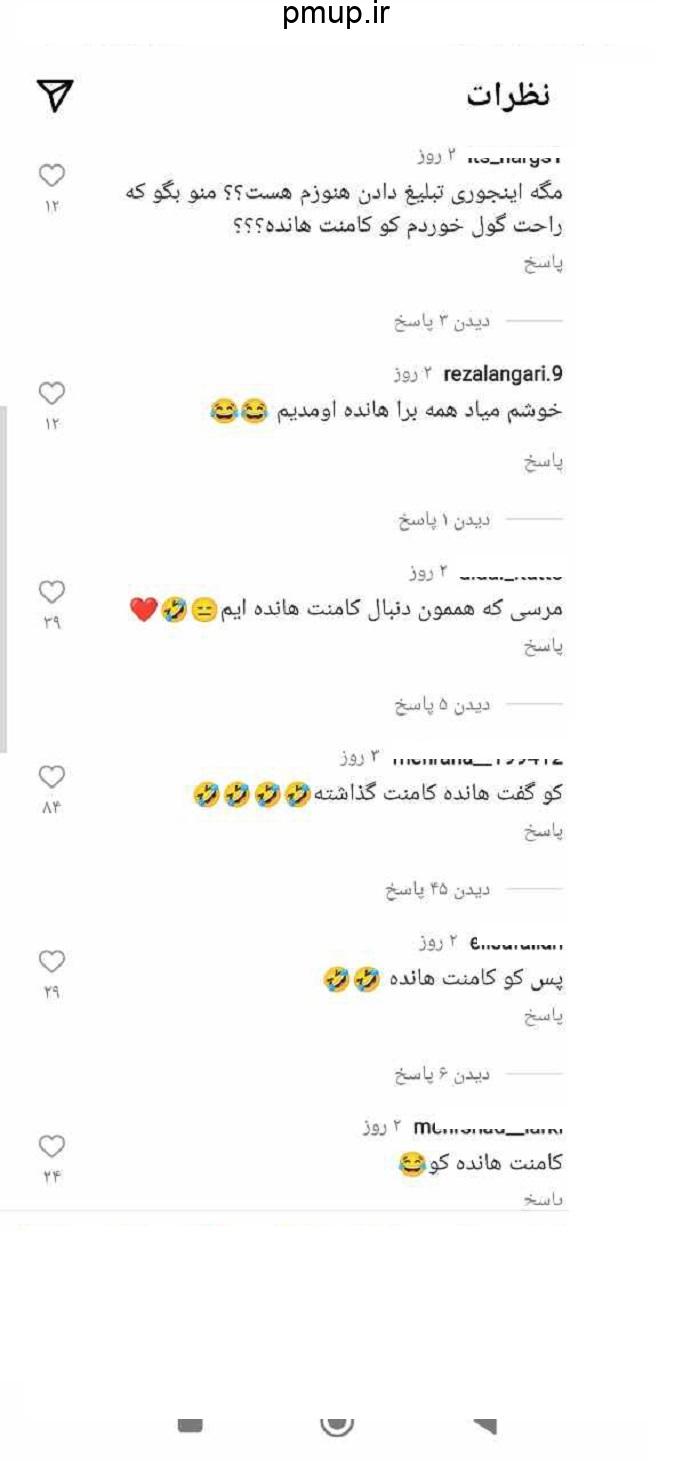
Task: Like the comment پس کو کامنت هانده
Action: [52, 962]
